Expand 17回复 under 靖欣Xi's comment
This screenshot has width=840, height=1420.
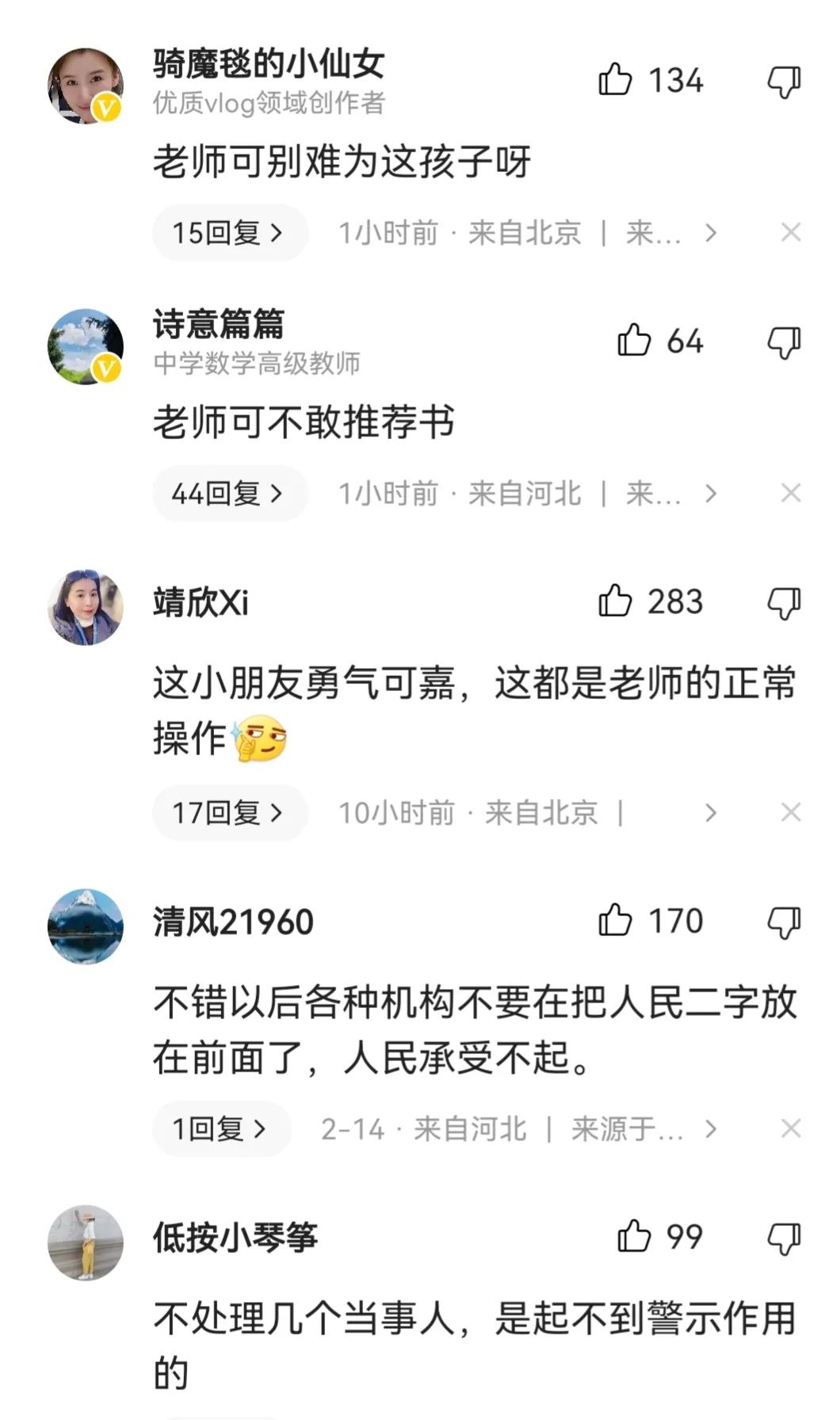tap(228, 812)
